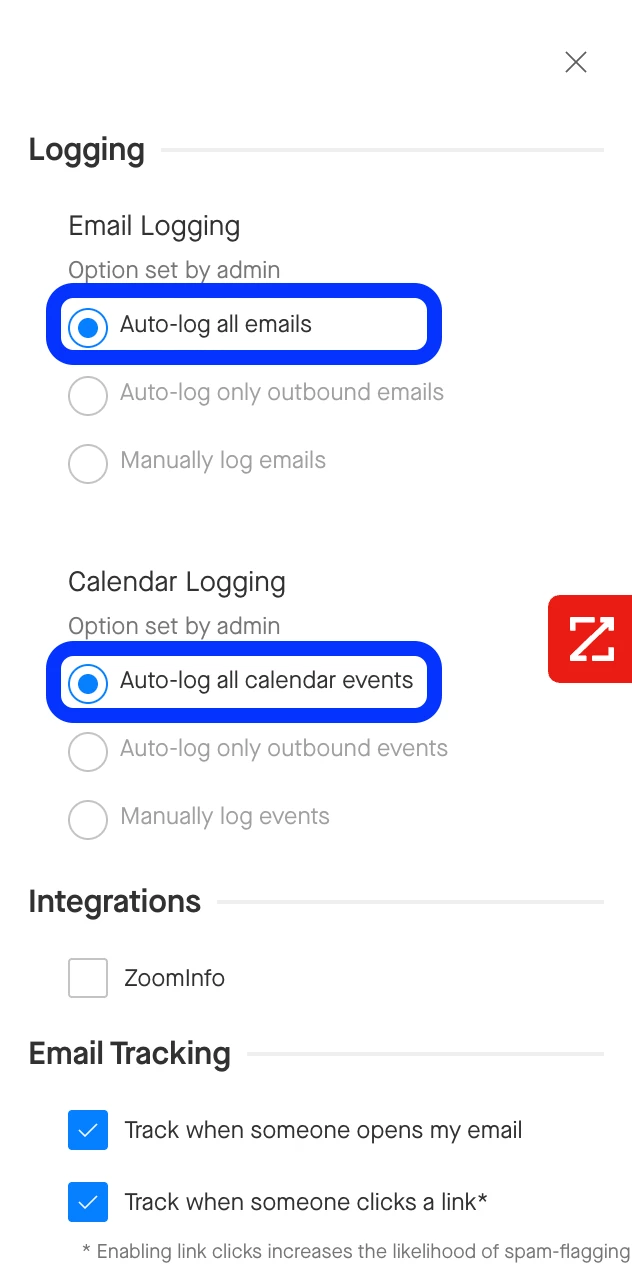Select Manually log events option
Screen dimensions: 632x1286
(88, 819)
